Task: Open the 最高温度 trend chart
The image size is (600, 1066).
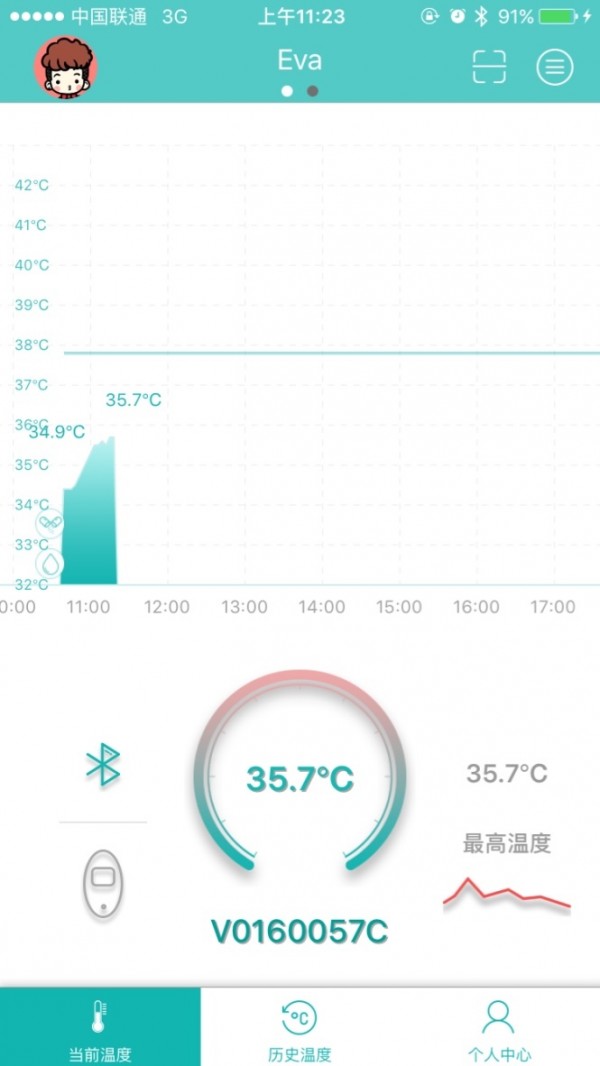Action: pos(506,890)
